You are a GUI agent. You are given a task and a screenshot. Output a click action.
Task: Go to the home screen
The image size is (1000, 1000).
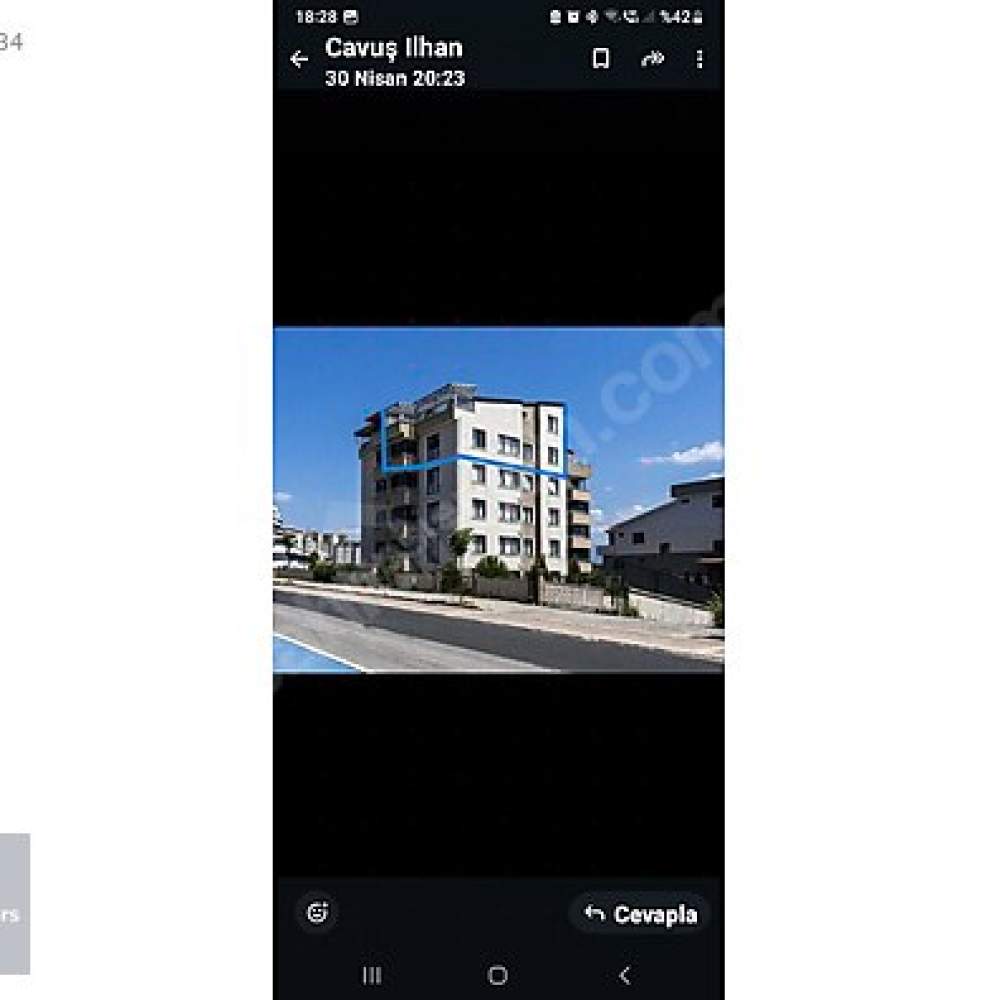(x=498, y=975)
